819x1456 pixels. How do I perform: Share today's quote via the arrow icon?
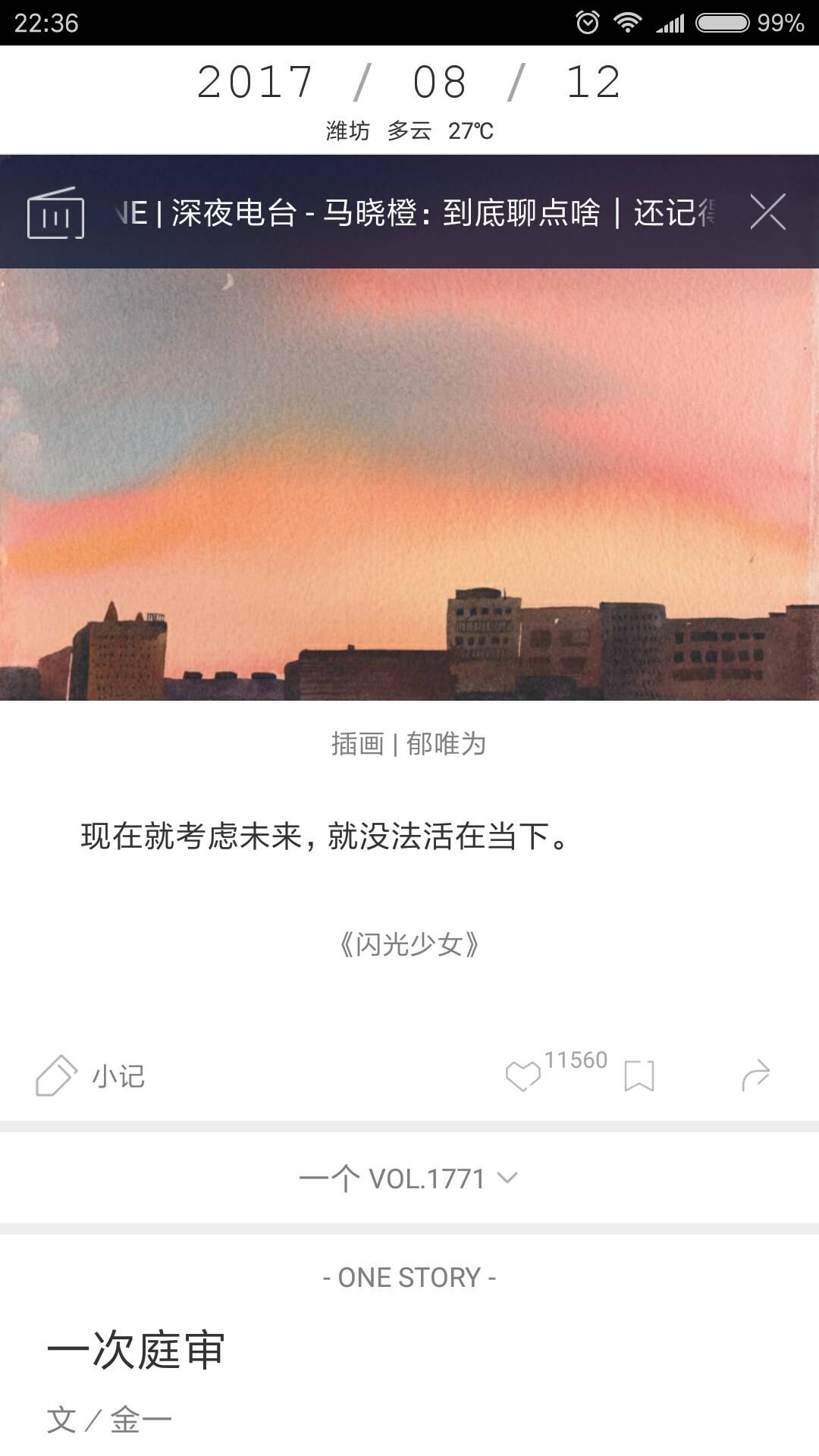[755, 1076]
